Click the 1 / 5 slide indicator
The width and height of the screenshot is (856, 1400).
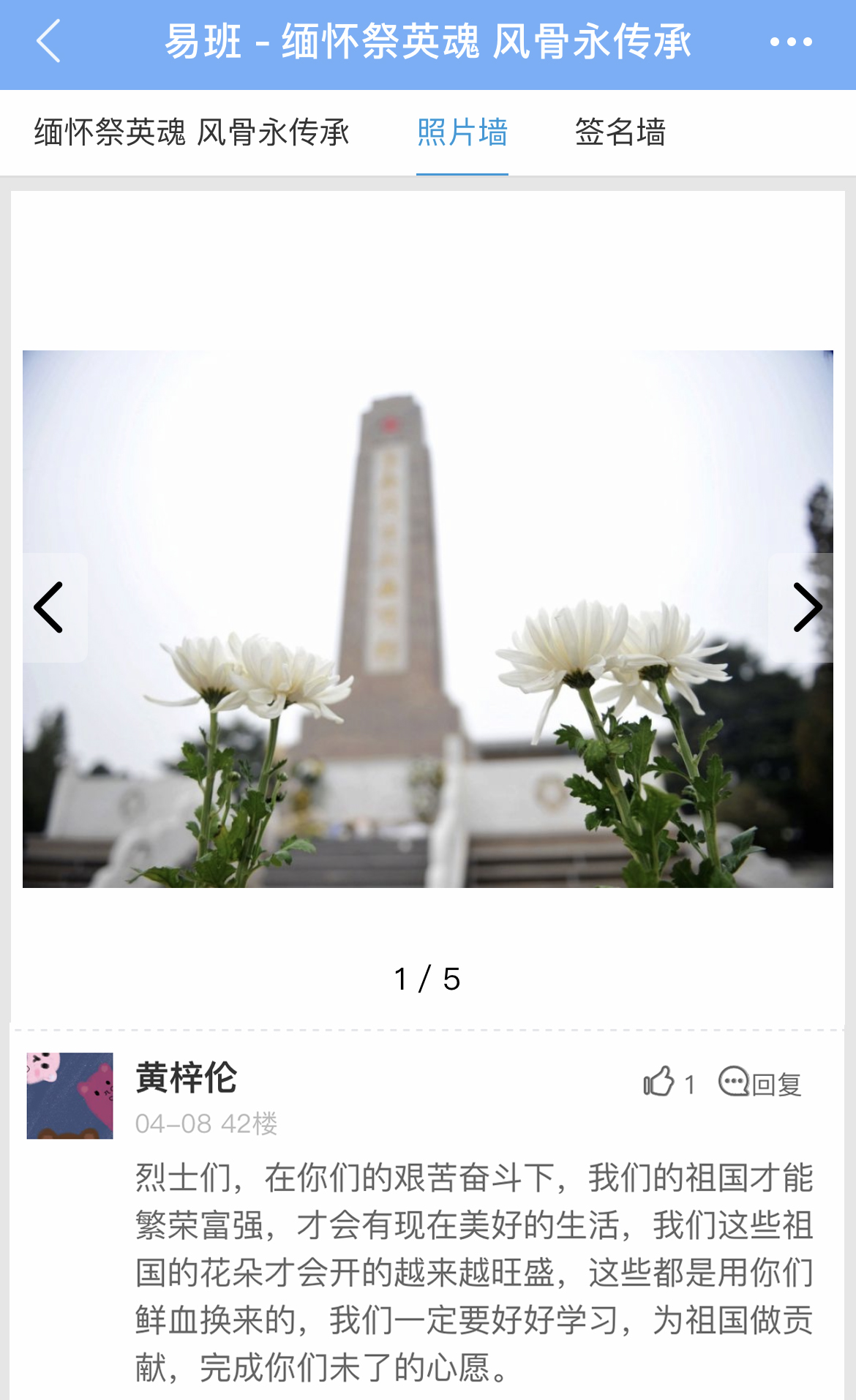coord(428,977)
